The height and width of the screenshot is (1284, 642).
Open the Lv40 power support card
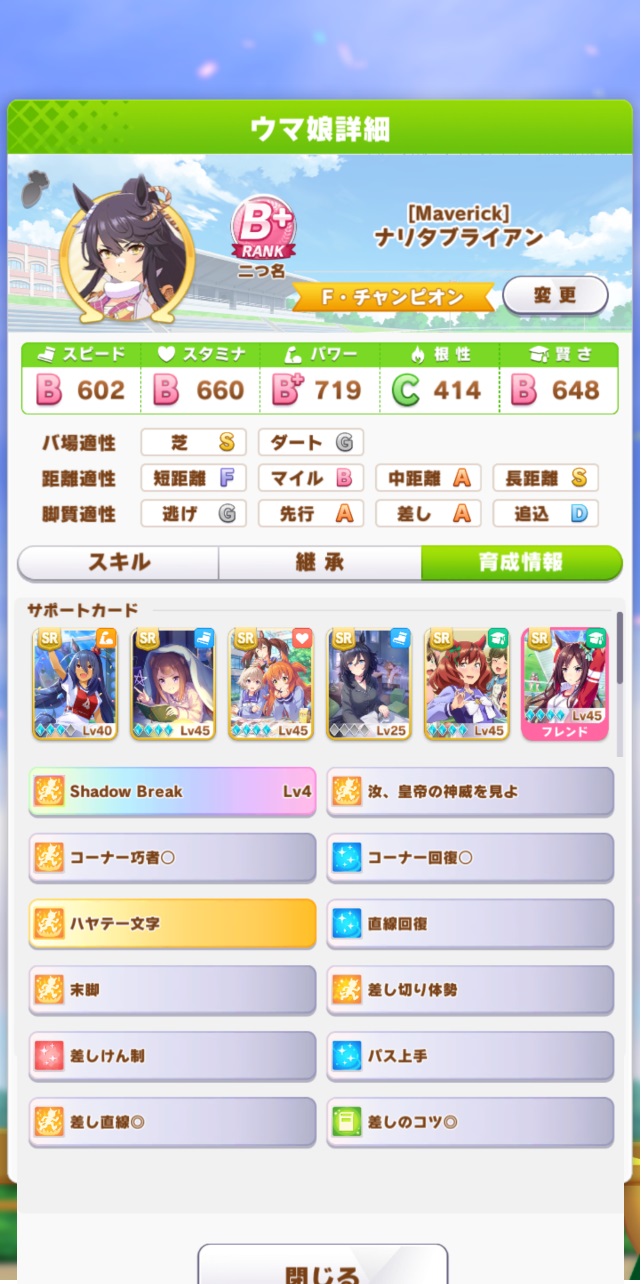[75, 684]
